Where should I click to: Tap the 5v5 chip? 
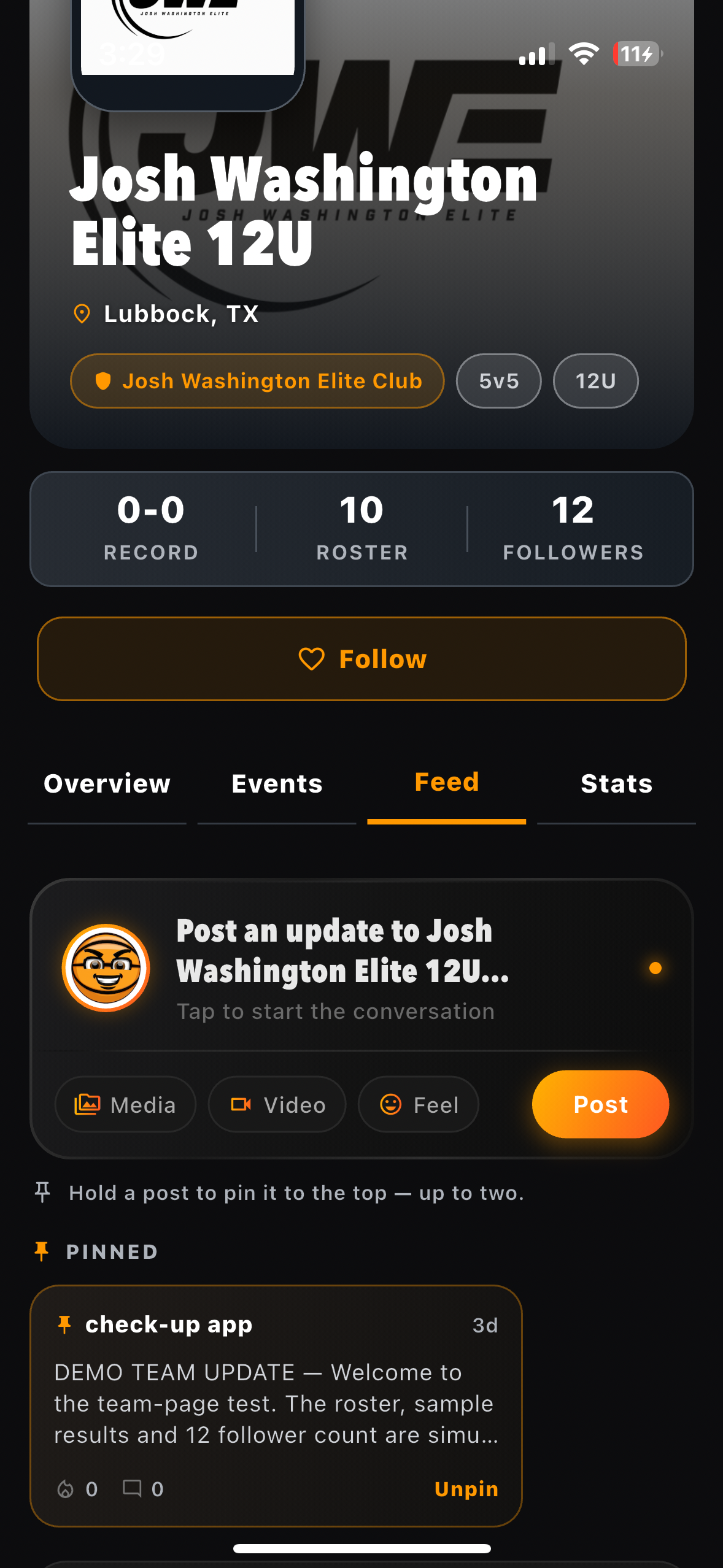tap(499, 381)
